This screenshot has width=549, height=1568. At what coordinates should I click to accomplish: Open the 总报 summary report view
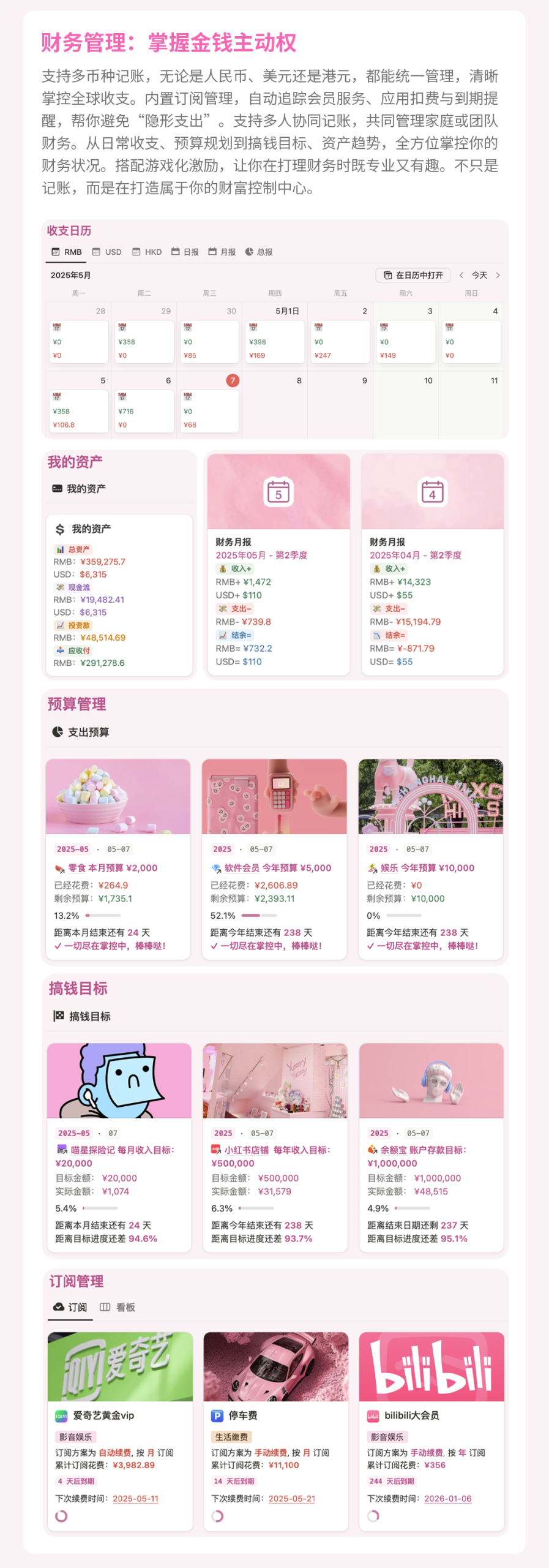point(261,252)
